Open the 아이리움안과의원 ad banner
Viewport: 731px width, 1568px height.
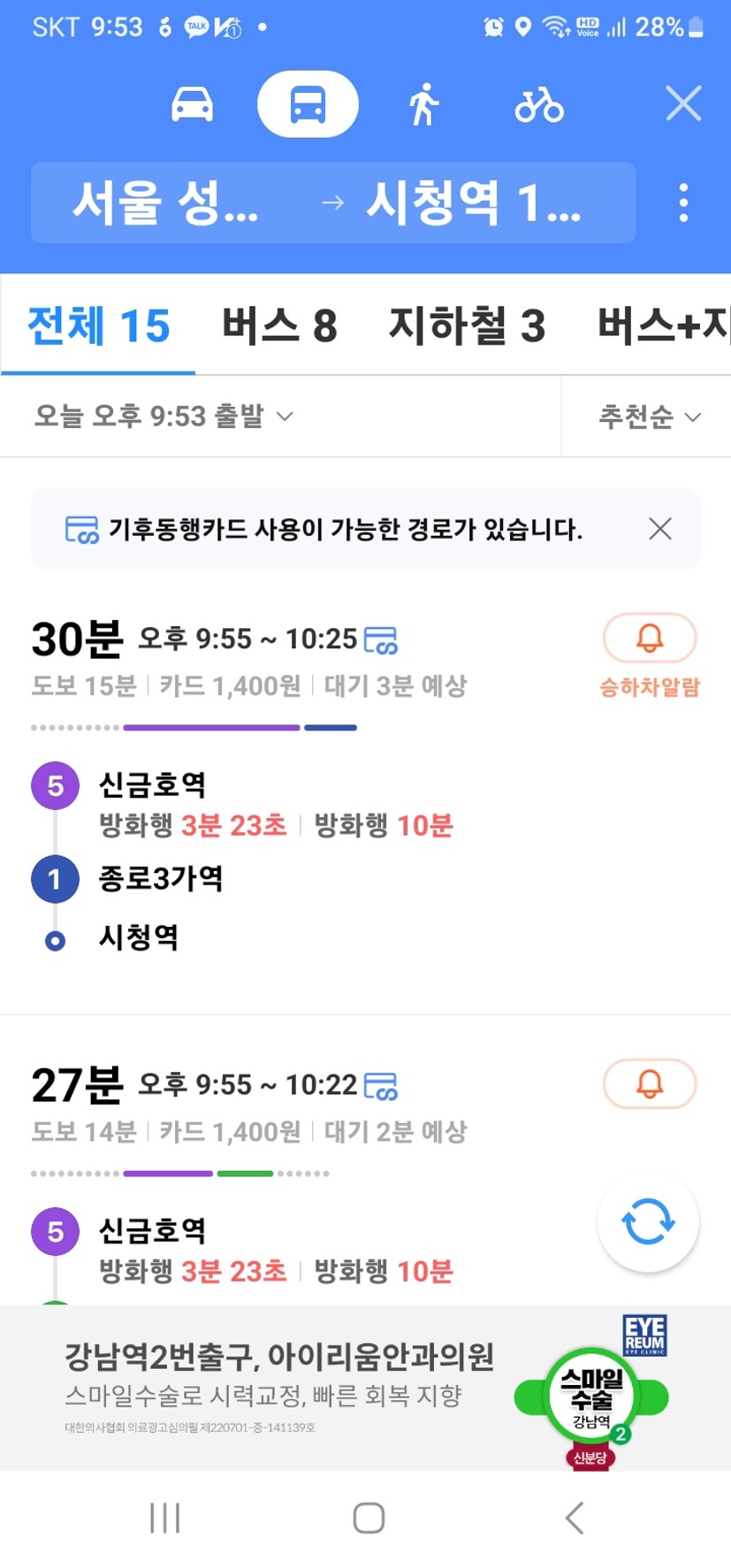pyautogui.click(x=365, y=1388)
